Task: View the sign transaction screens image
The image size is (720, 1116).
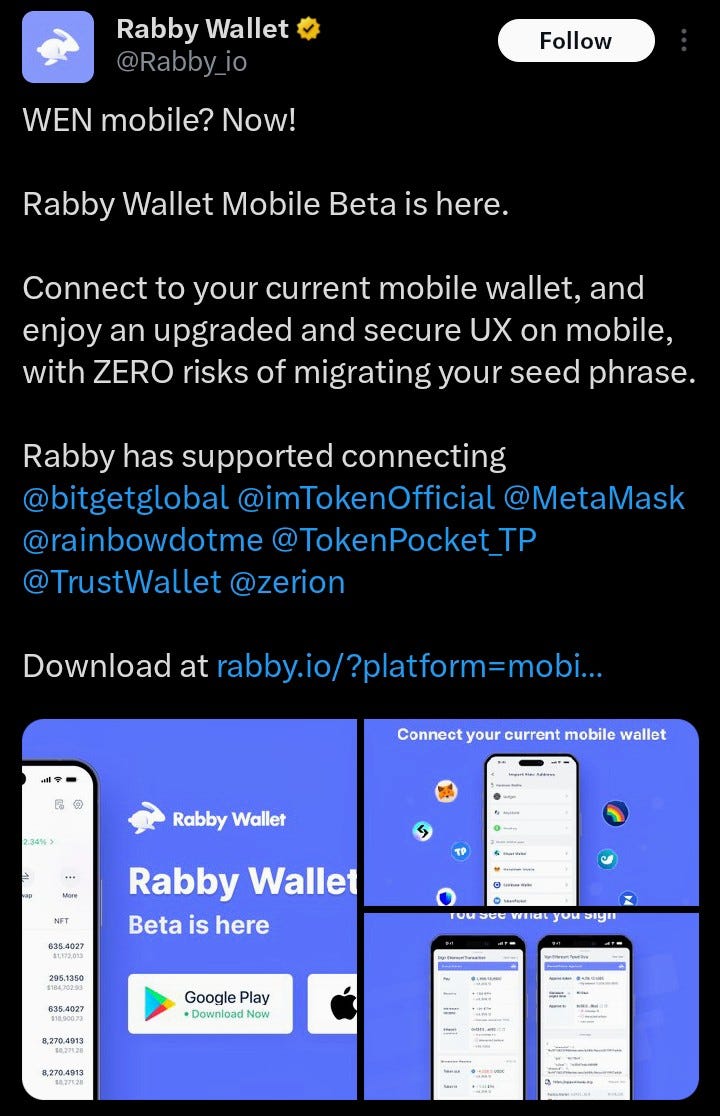Action: tap(531, 1004)
